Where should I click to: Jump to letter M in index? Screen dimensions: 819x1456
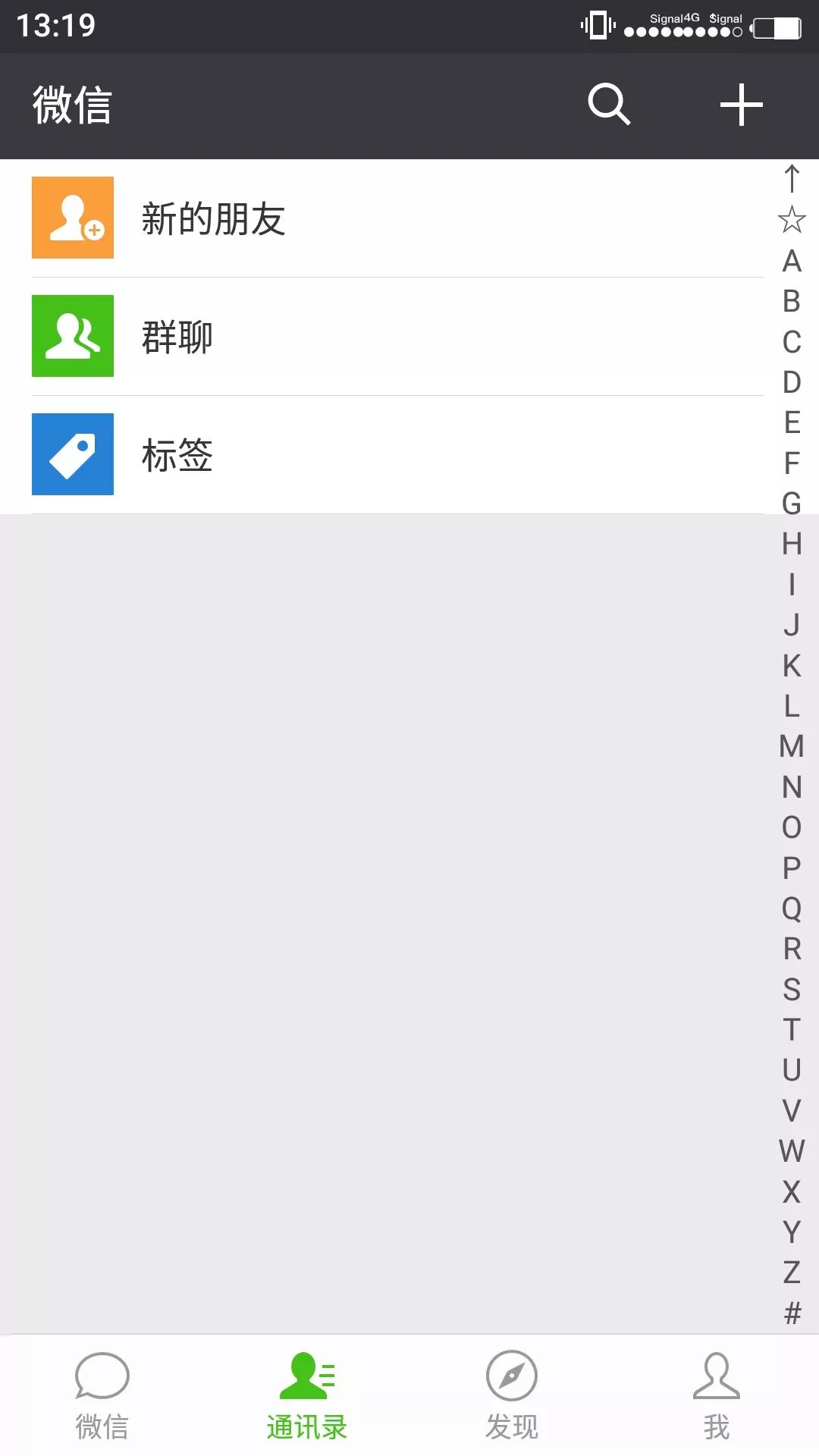(x=792, y=746)
